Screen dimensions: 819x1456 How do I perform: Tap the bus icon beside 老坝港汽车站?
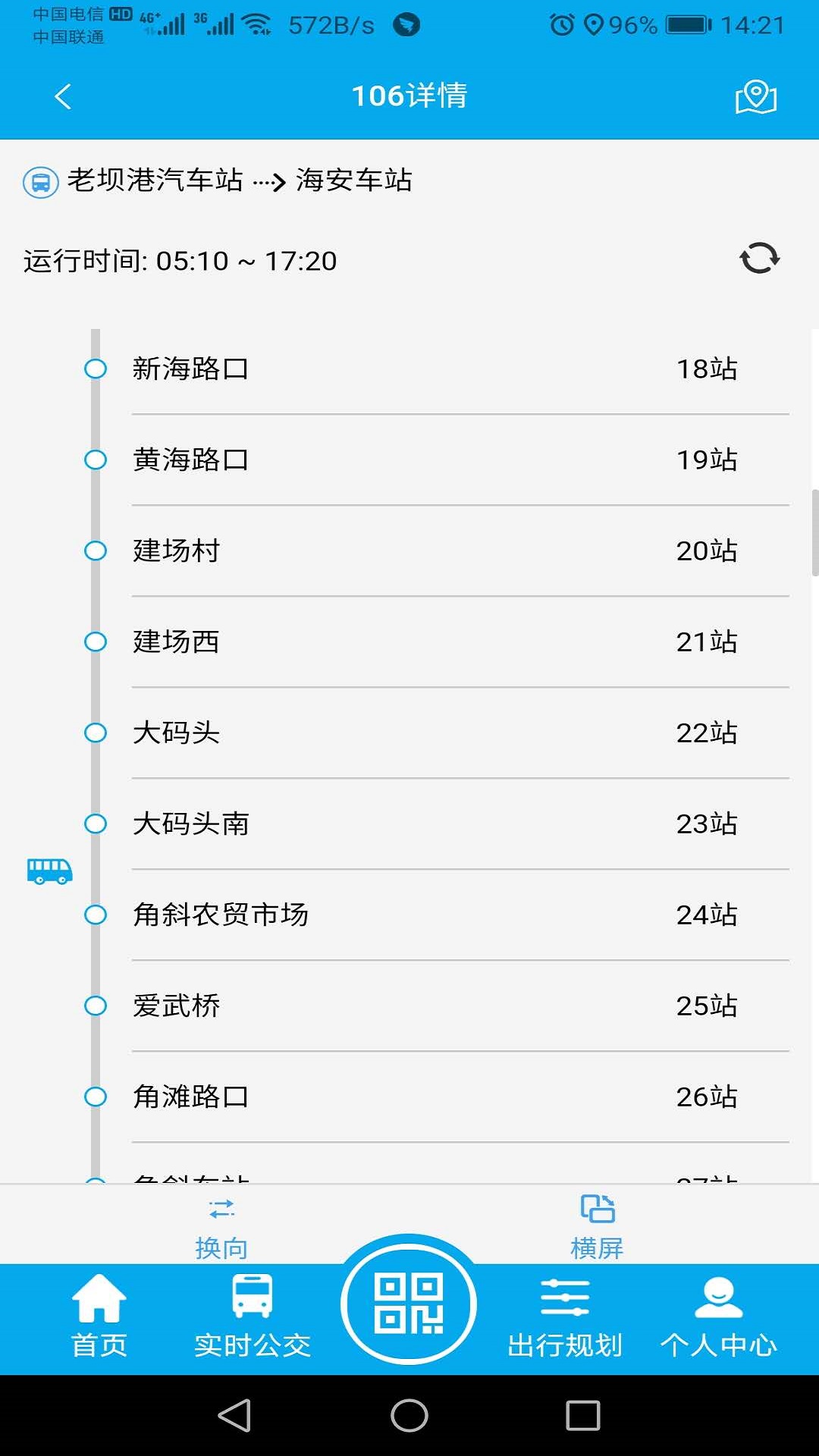point(40,181)
